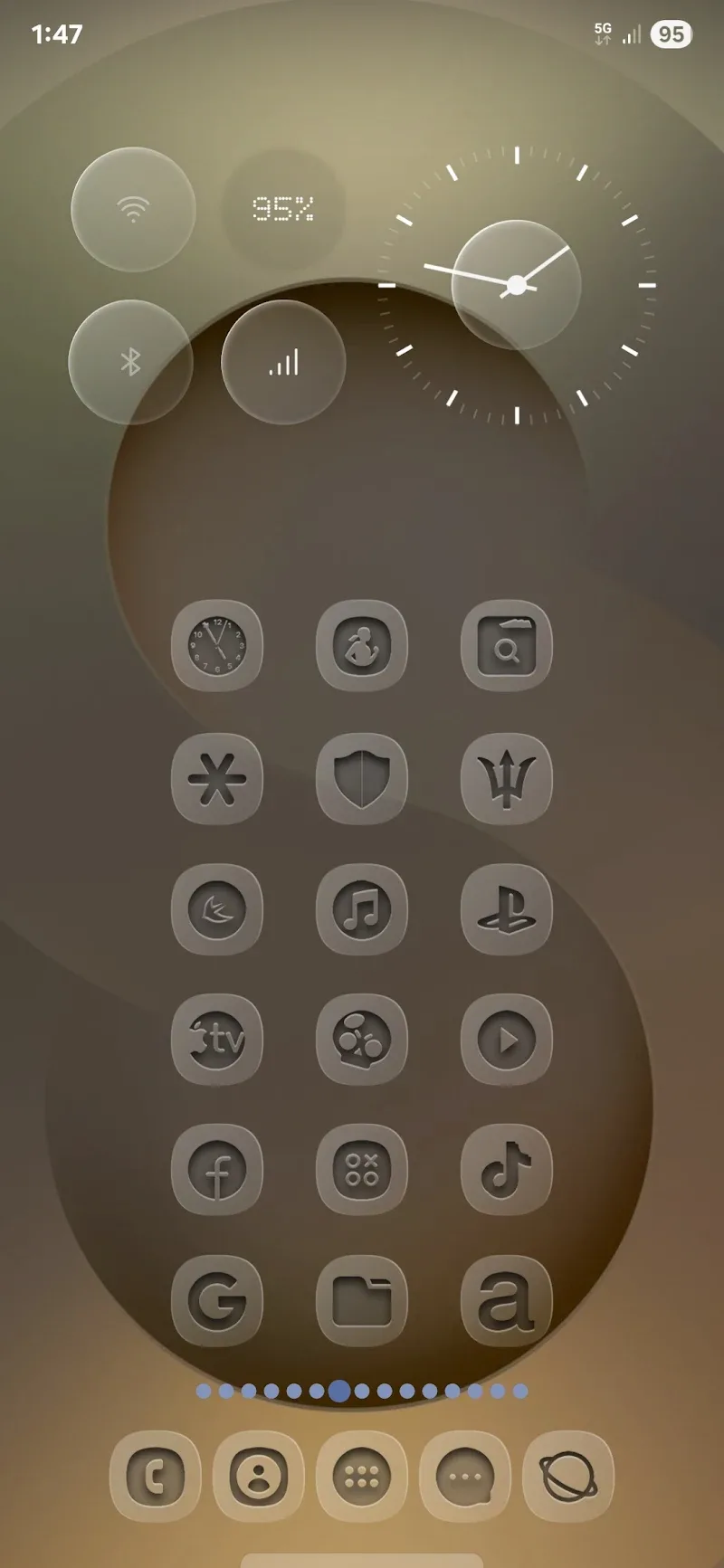Open Contacts from the dock
Screen dimensions: 724x1568
[x=259, y=1478]
